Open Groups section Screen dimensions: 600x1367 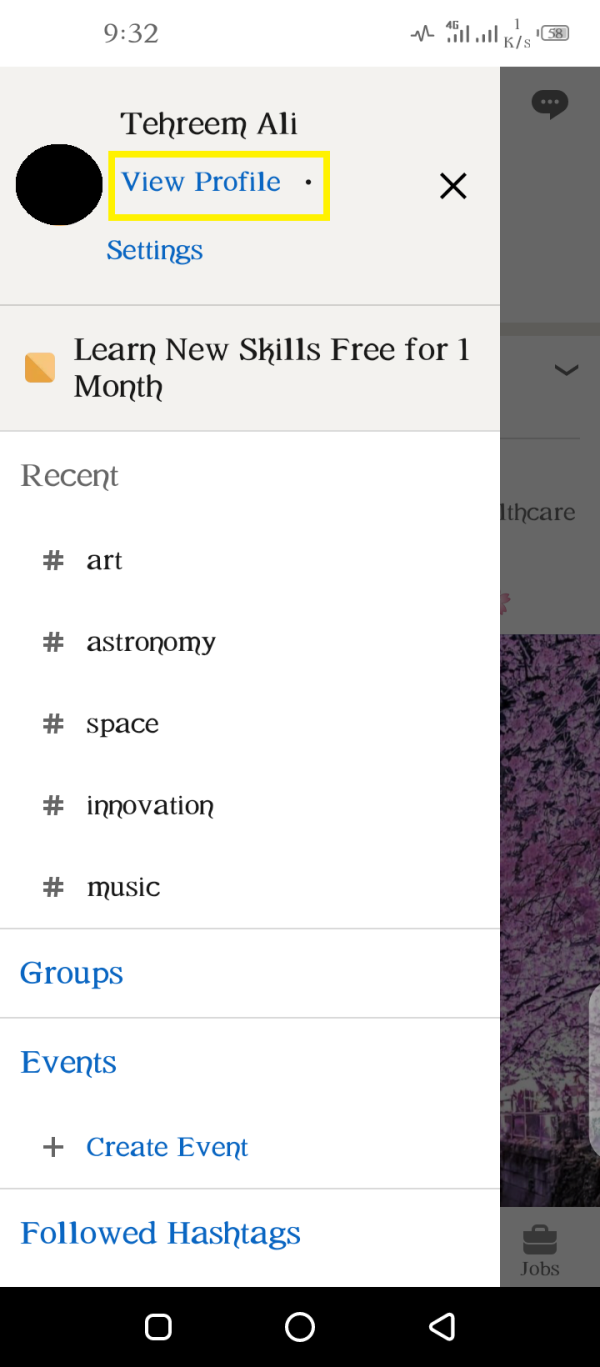pyautogui.click(x=72, y=973)
